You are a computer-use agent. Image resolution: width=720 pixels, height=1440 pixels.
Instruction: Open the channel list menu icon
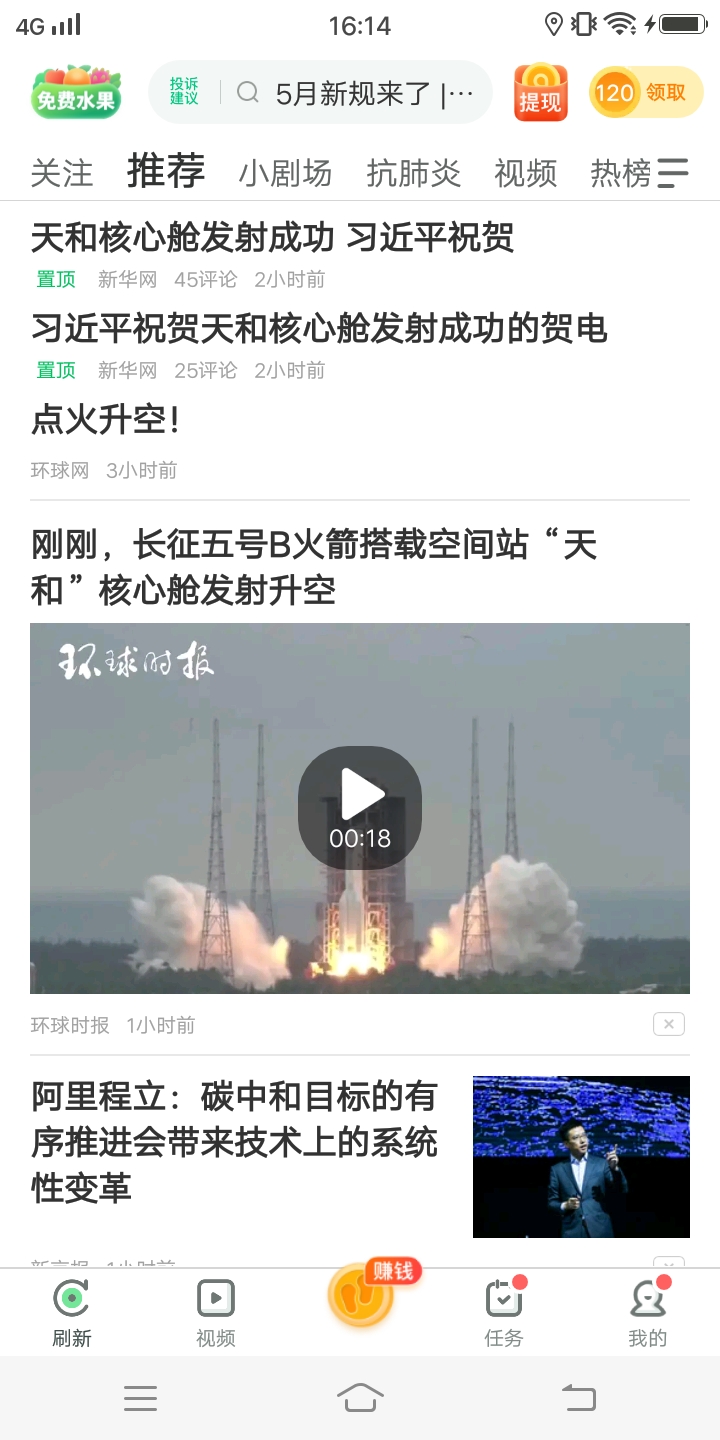pyautogui.click(x=673, y=173)
